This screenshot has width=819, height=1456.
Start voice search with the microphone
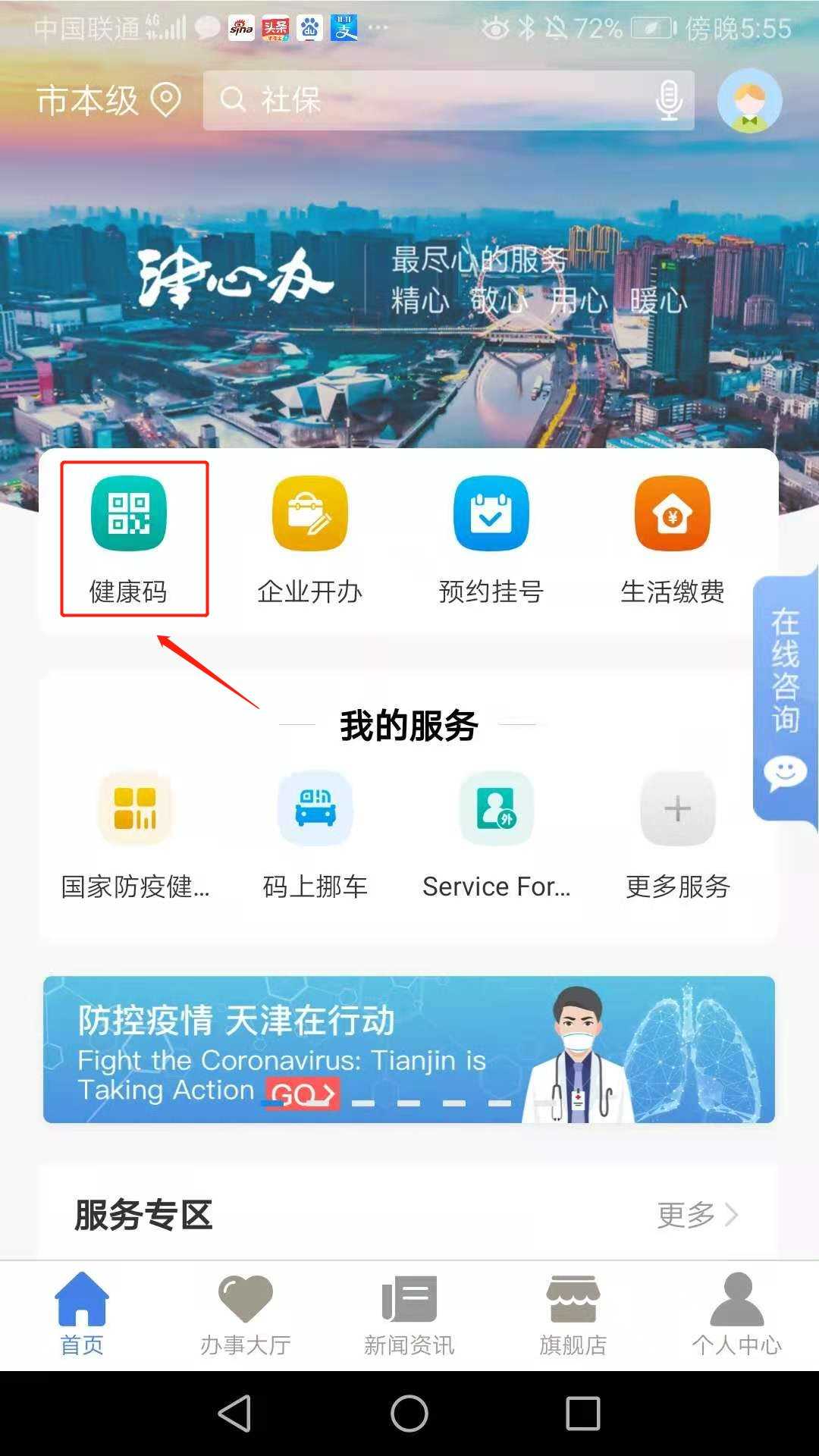[x=668, y=100]
